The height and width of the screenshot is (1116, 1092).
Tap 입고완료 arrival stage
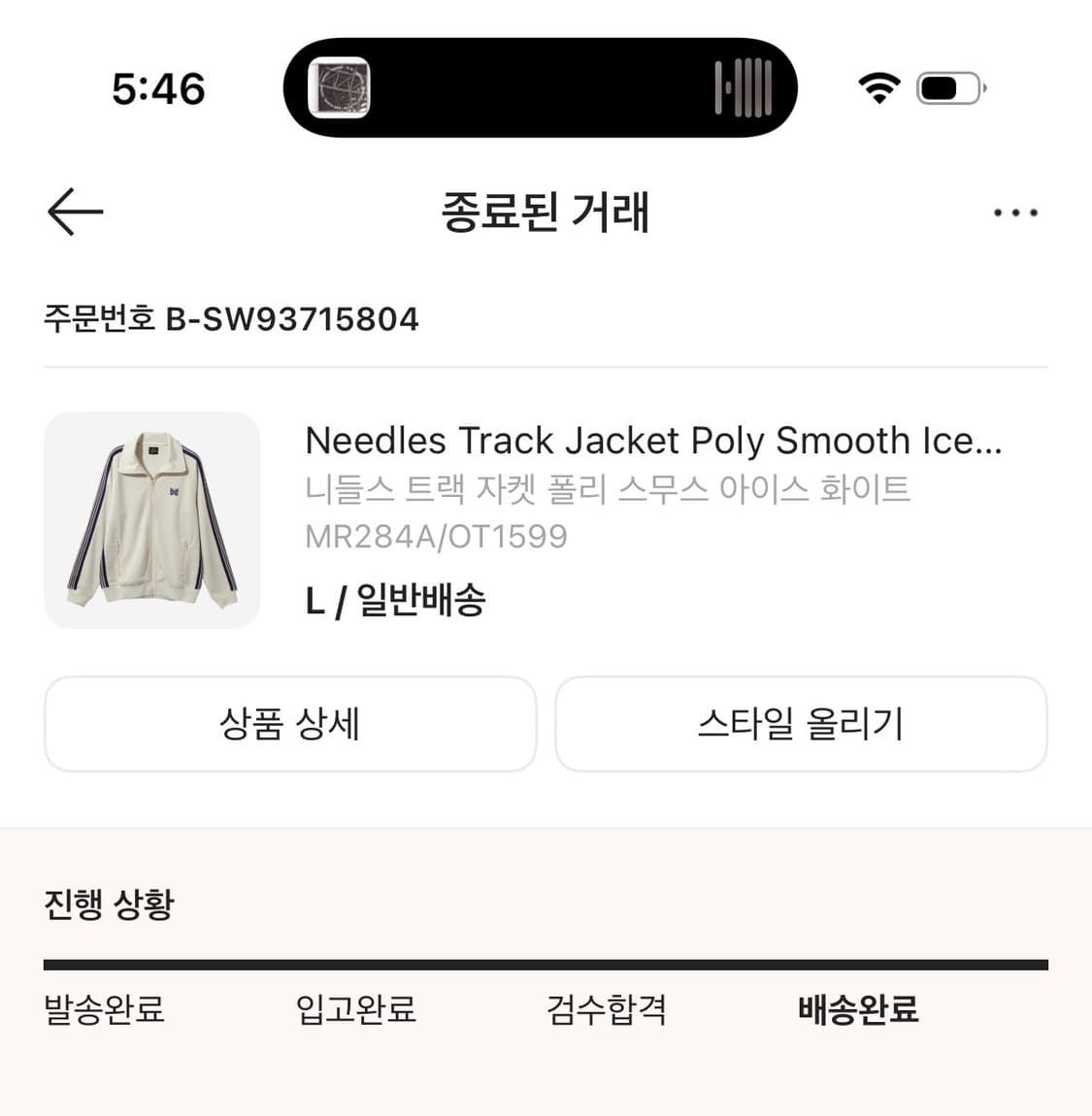click(355, 1010)
